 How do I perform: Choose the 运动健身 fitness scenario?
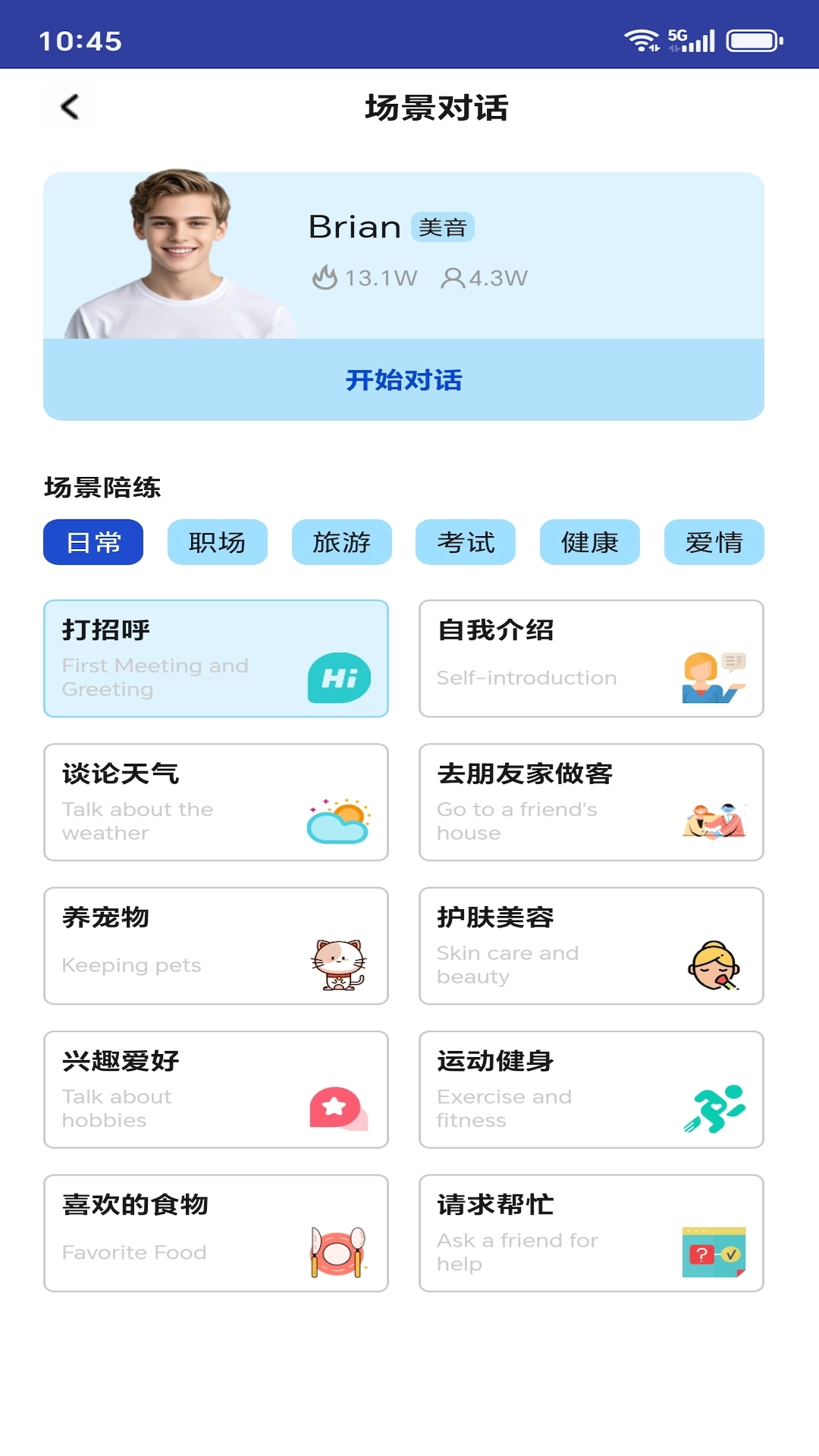[591, 1089]
